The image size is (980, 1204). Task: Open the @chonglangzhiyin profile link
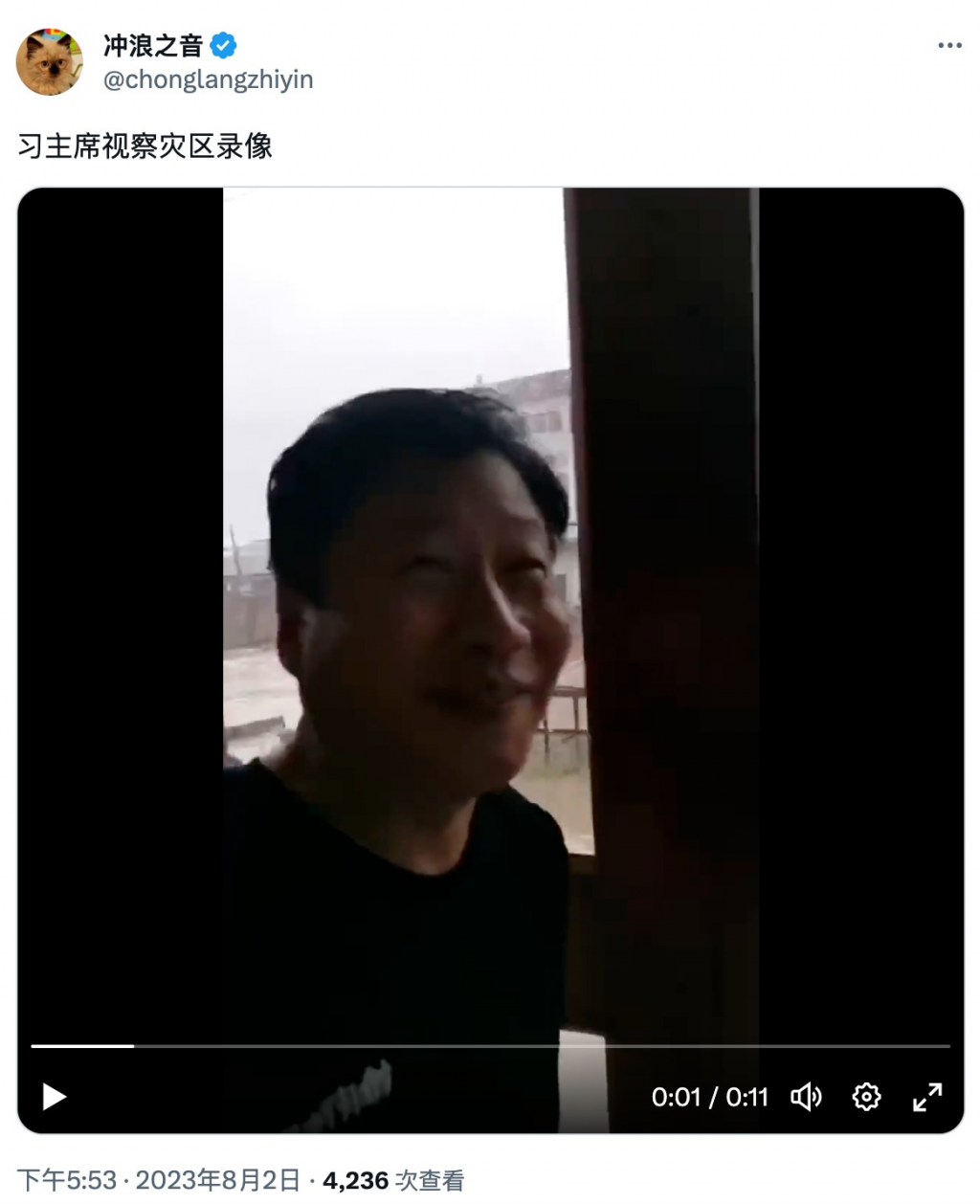click(x=208, y=79)
